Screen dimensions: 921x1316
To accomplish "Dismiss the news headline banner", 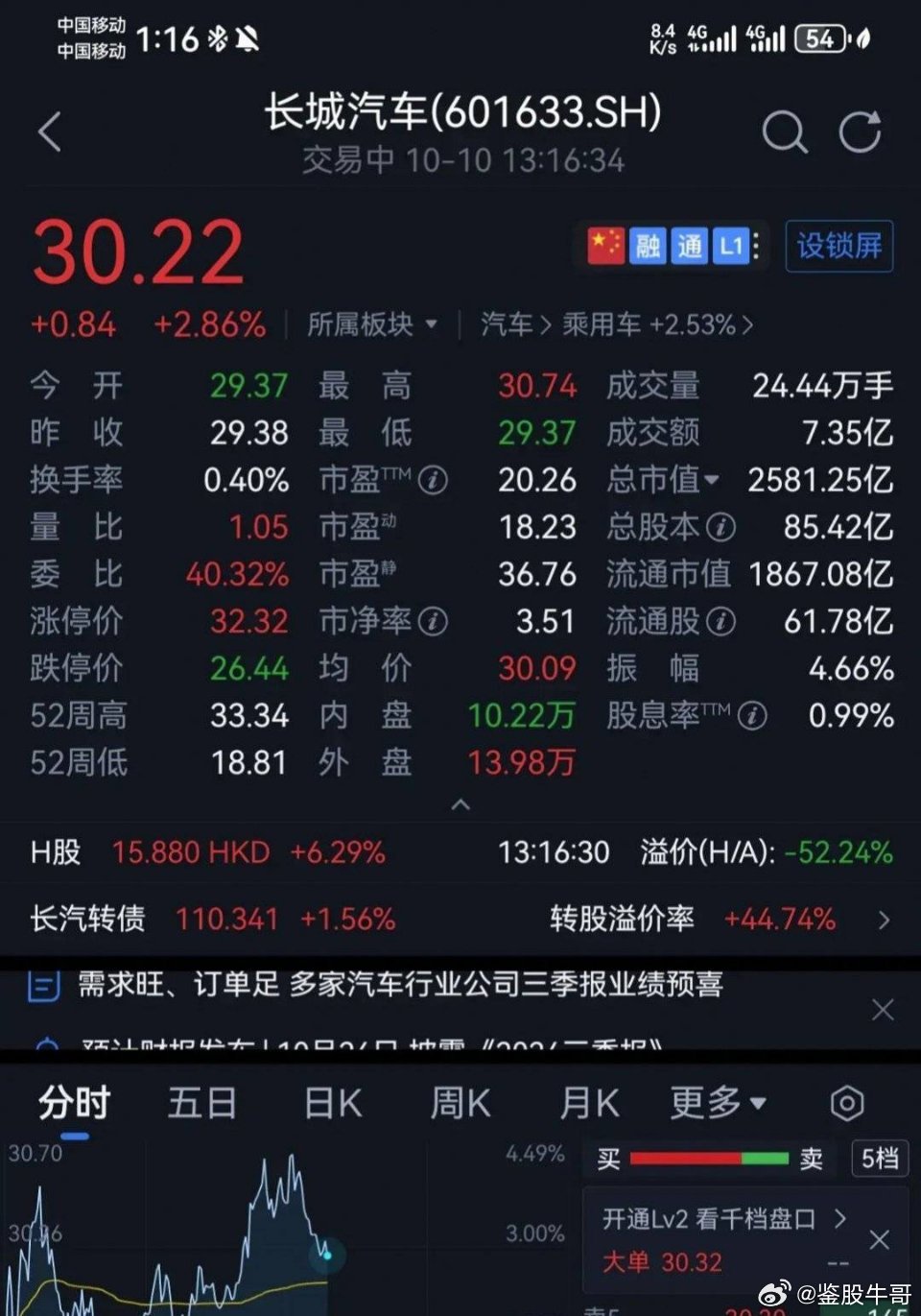I will coord(882,1010).
